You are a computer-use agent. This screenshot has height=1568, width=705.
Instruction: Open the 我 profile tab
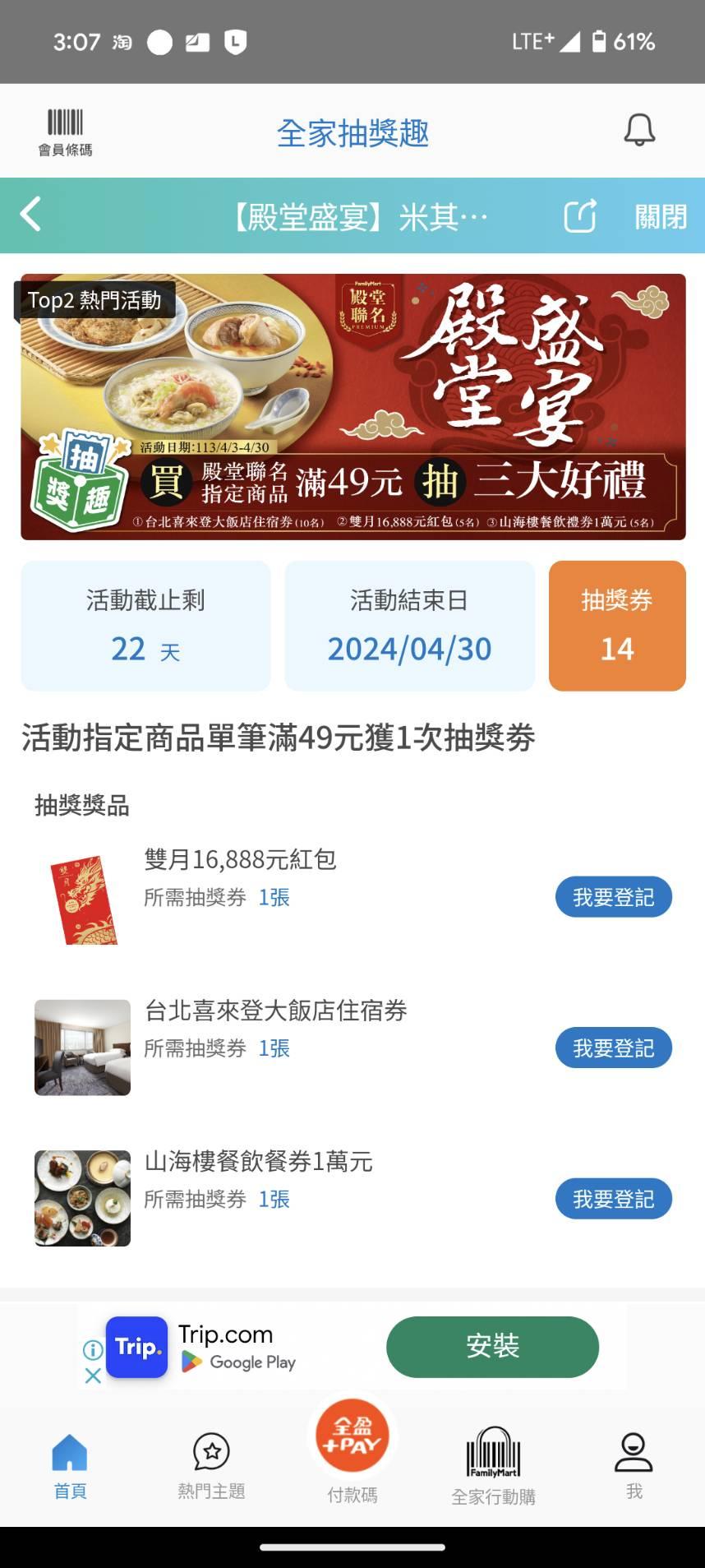tap(634, 1467)
